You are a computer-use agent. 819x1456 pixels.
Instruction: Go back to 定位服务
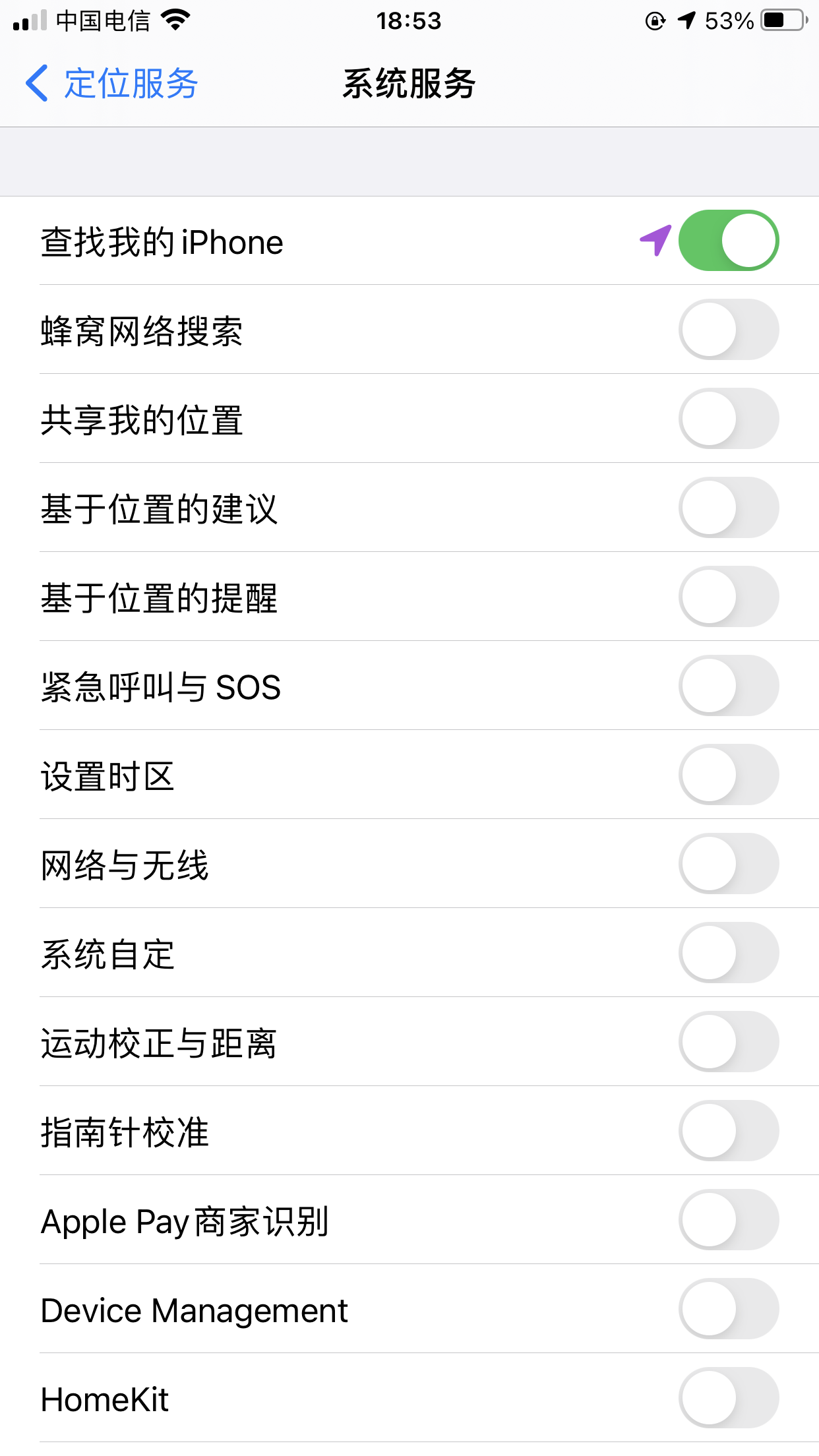[112, 84]
